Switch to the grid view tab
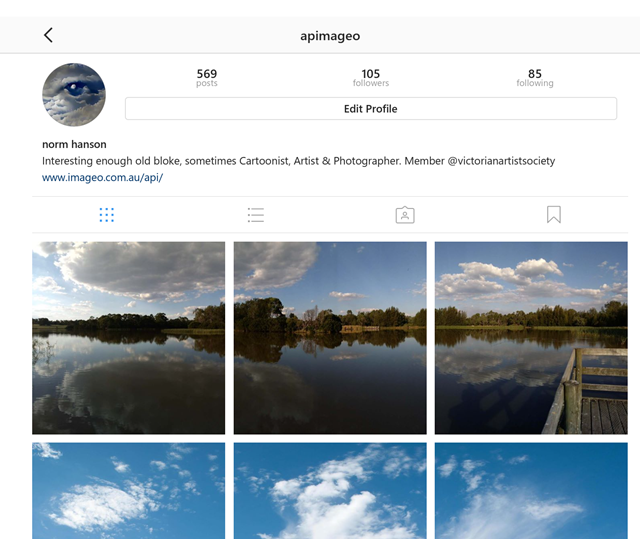 (107, 215)
